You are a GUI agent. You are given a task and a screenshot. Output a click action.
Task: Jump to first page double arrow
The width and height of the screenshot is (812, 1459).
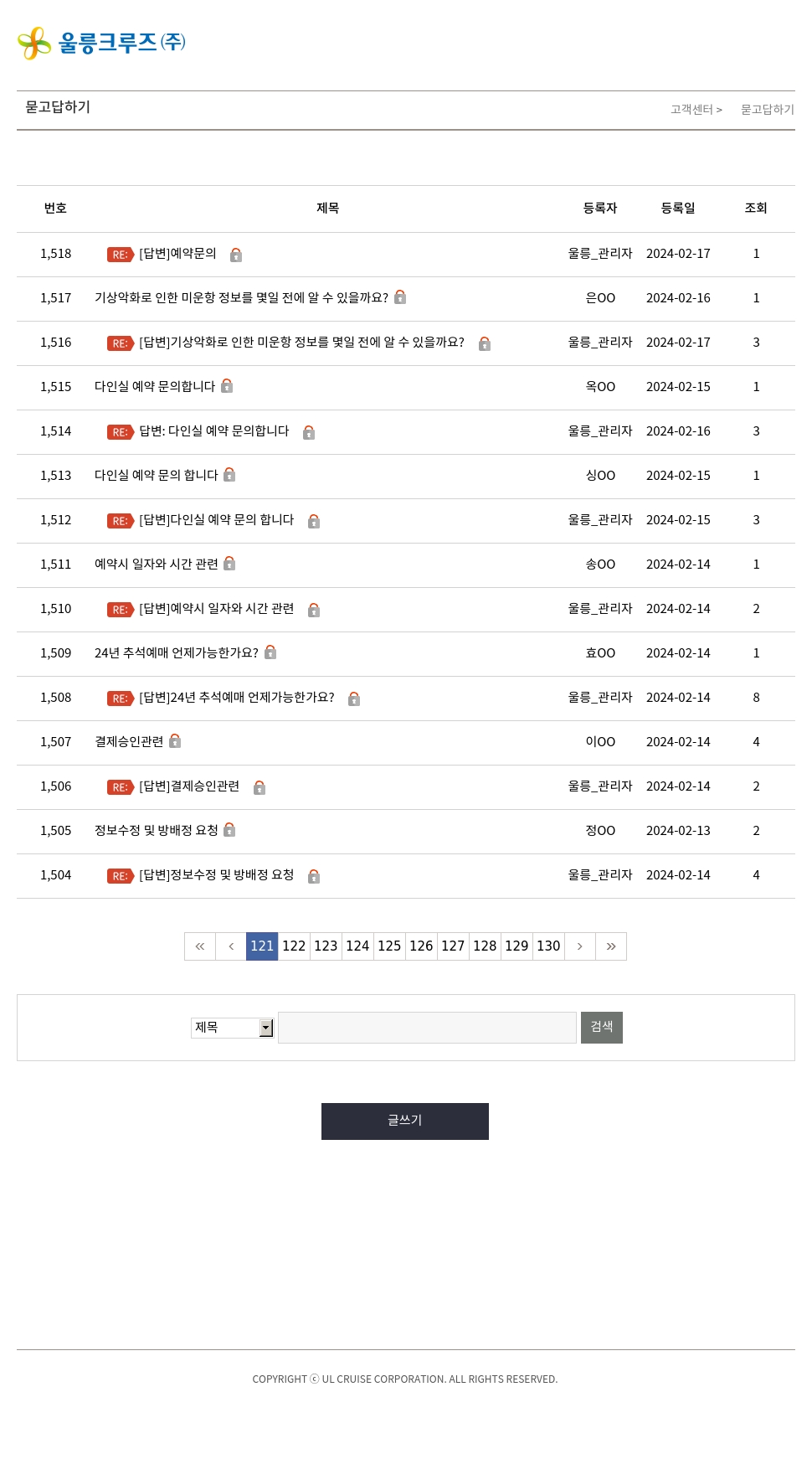point(200,946)
